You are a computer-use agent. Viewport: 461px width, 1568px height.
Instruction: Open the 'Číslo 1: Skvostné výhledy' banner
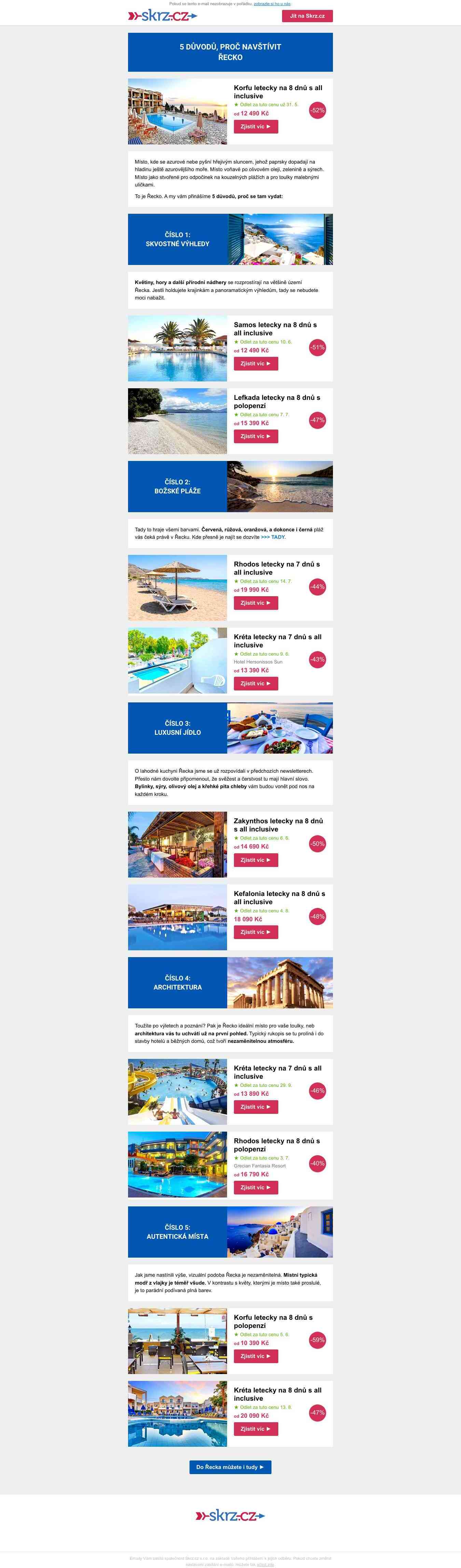230,239
